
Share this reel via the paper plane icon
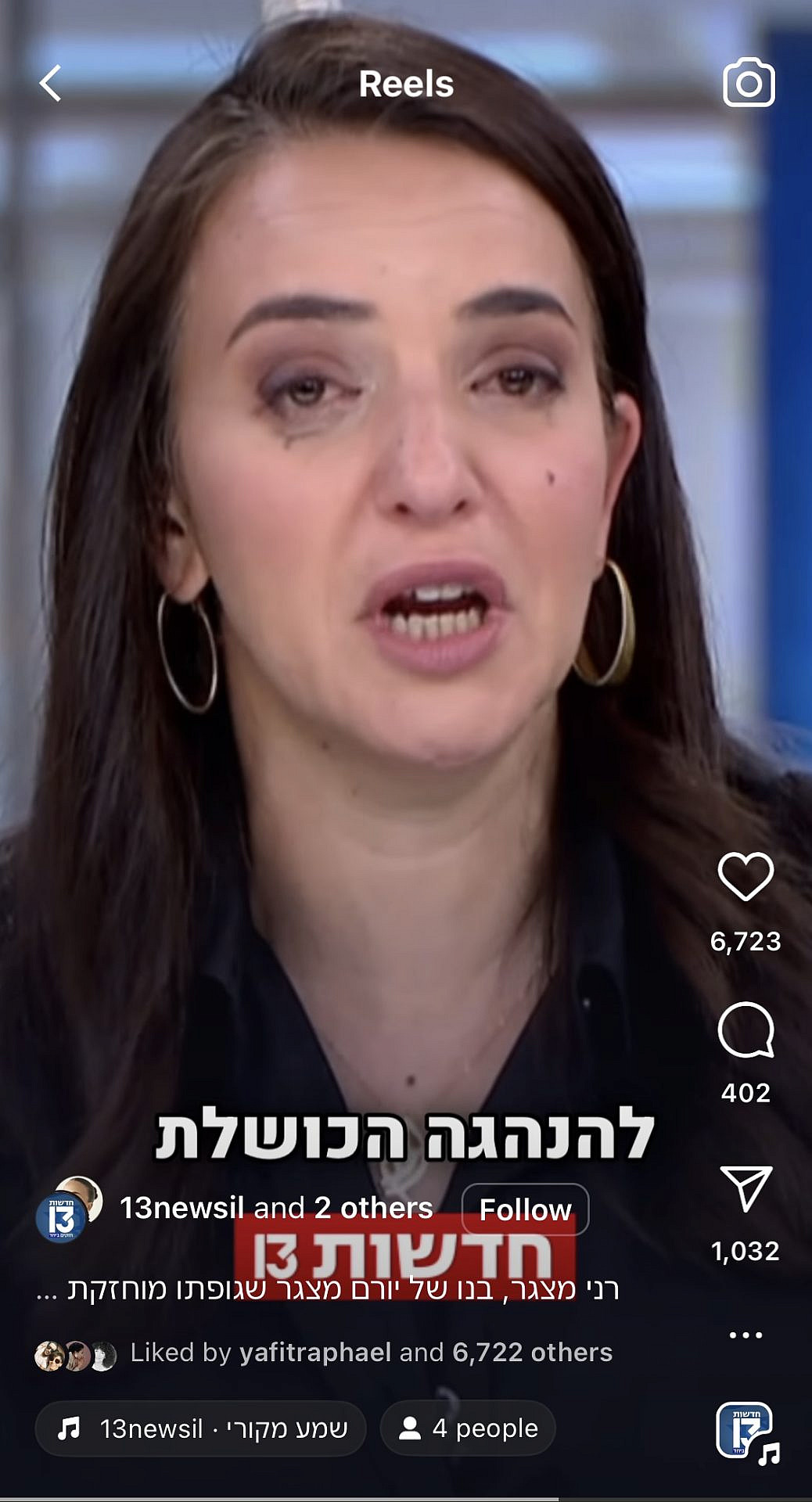click(x=745, y=1188)
